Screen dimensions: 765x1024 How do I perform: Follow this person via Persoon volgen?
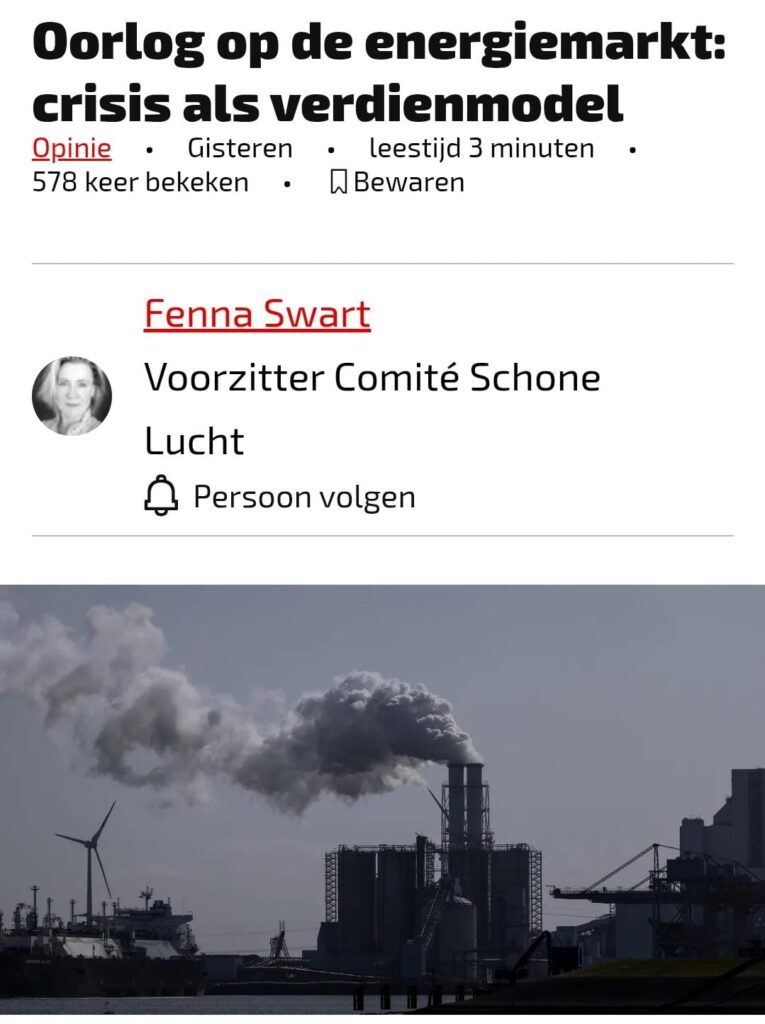pos(280,497)
